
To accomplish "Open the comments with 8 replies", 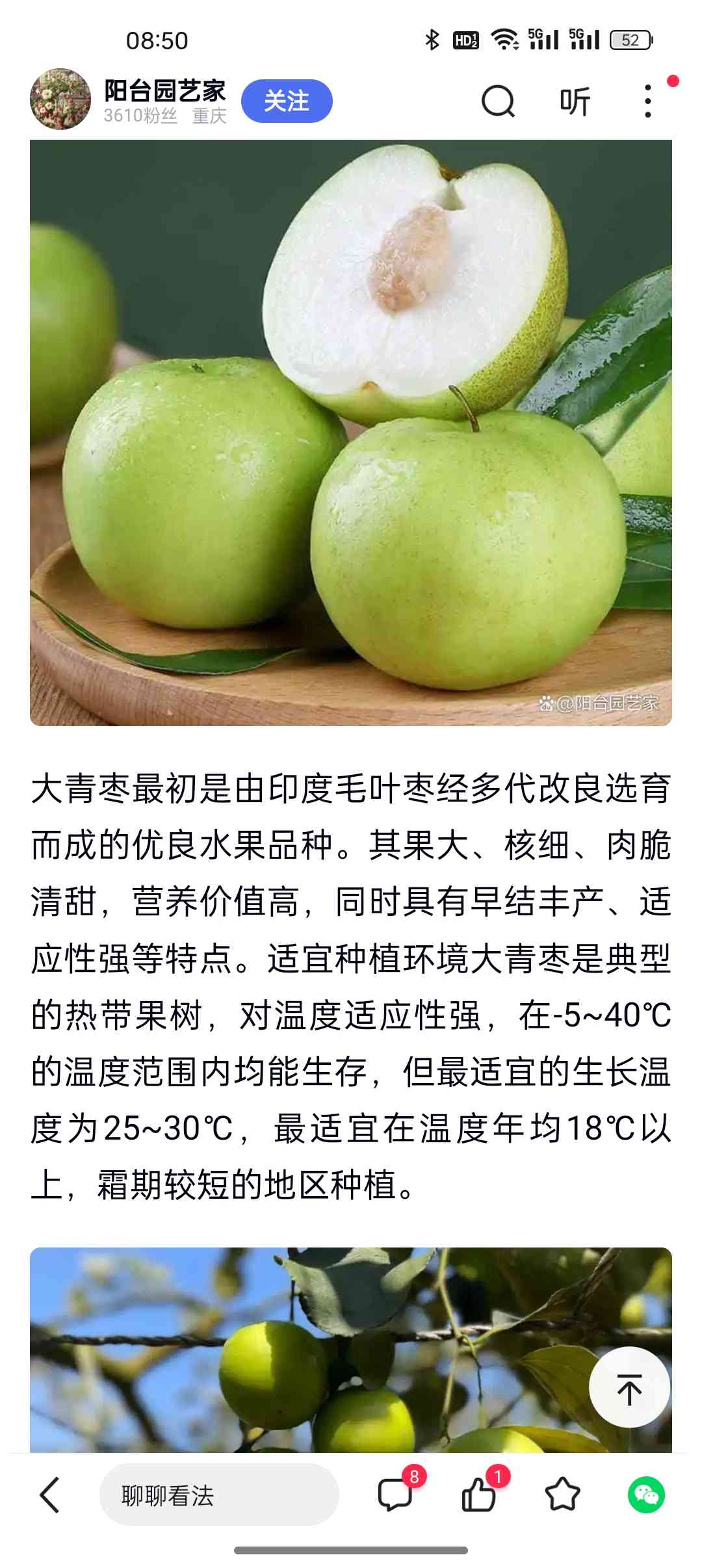I will [x=396, y=1493].
